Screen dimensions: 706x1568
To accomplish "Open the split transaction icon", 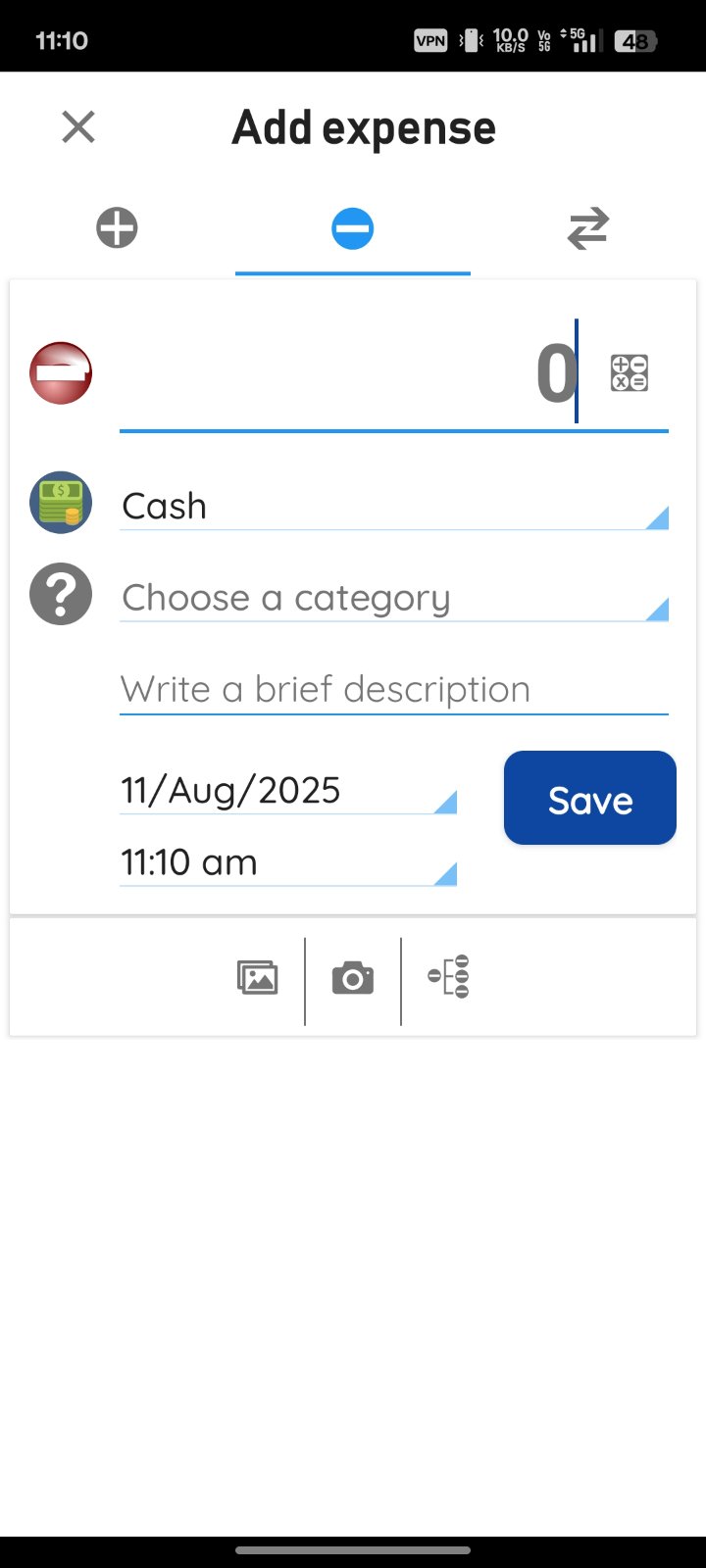I will tap(449, 977).
